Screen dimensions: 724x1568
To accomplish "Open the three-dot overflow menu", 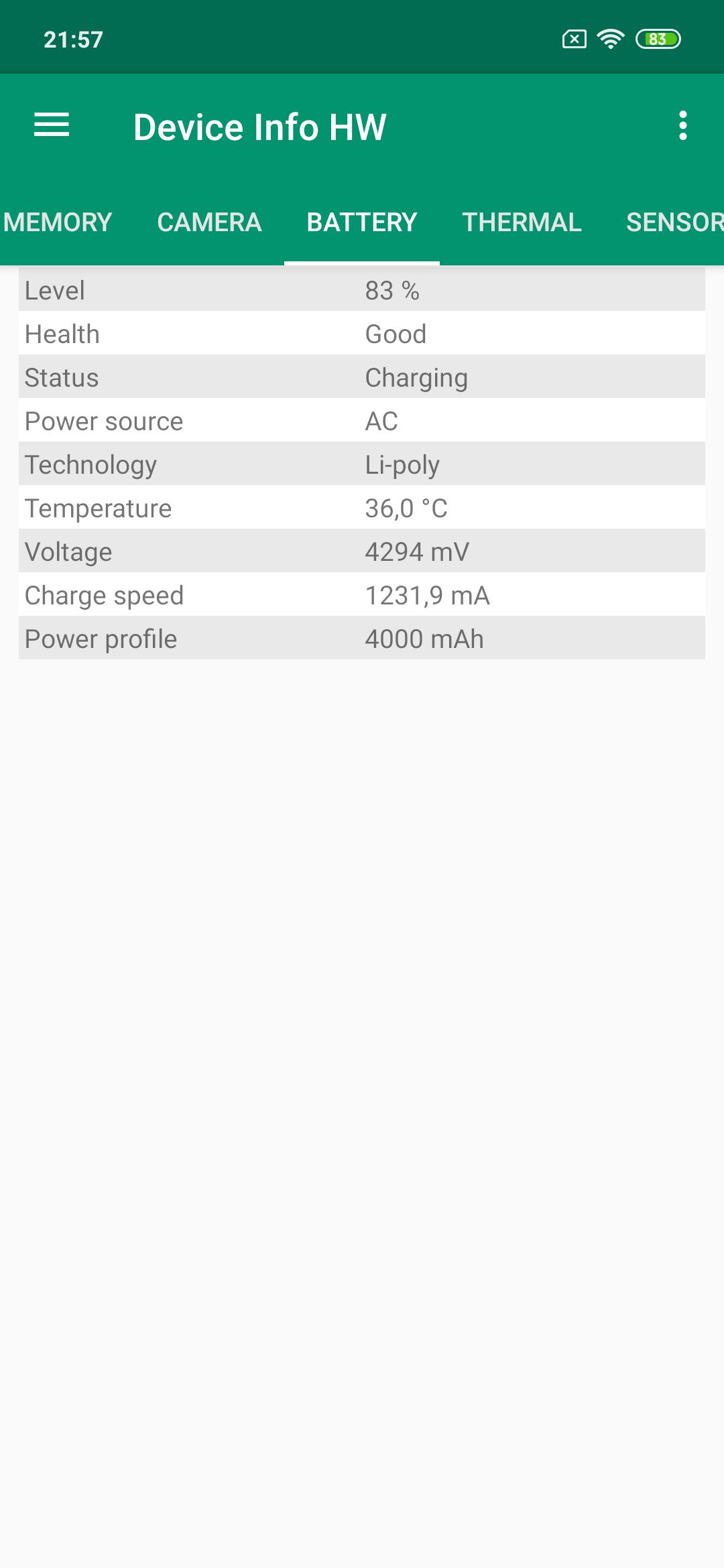I will tap(682, 125).
